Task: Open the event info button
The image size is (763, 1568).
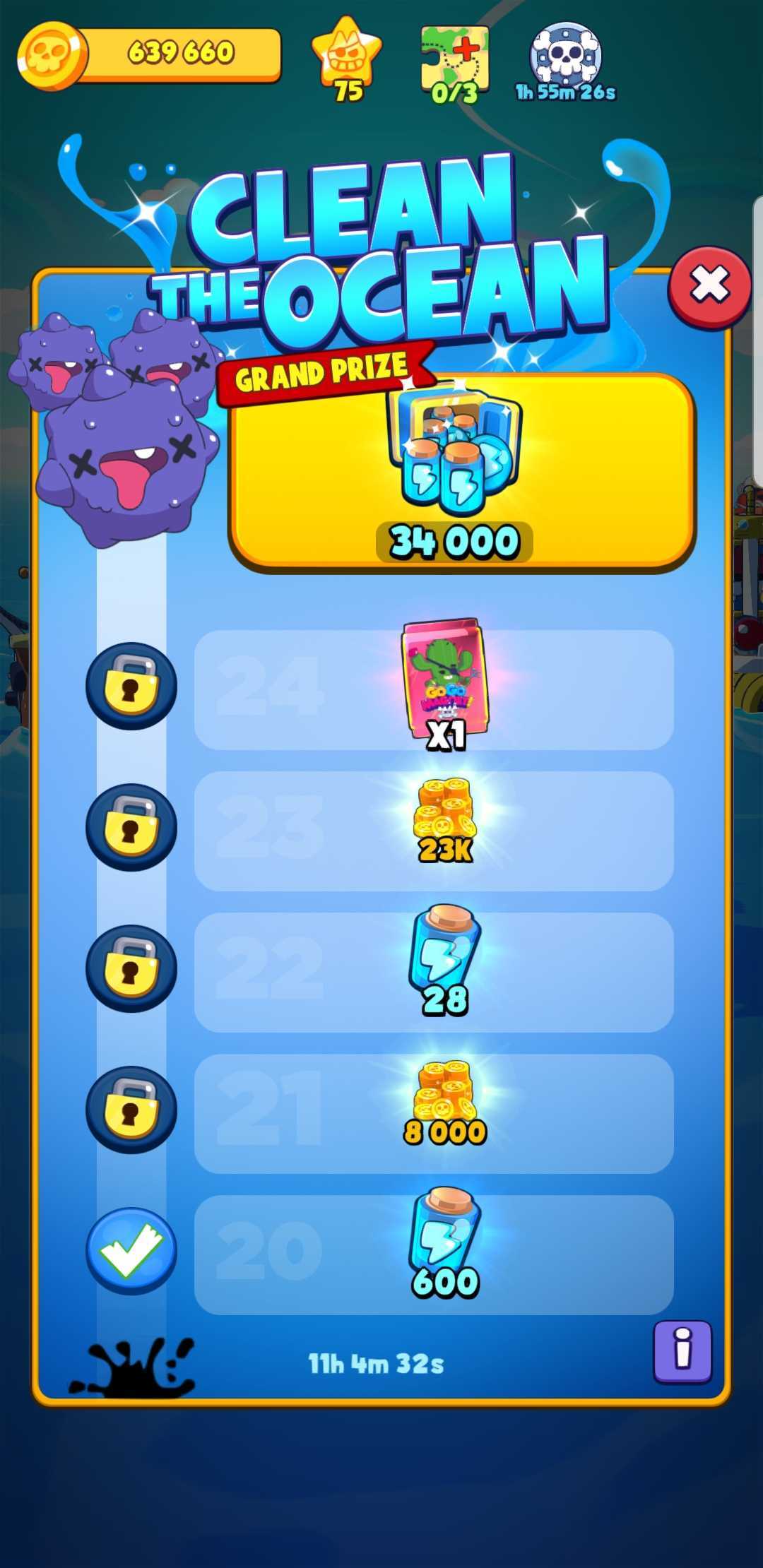Action: click(682, 1350)
